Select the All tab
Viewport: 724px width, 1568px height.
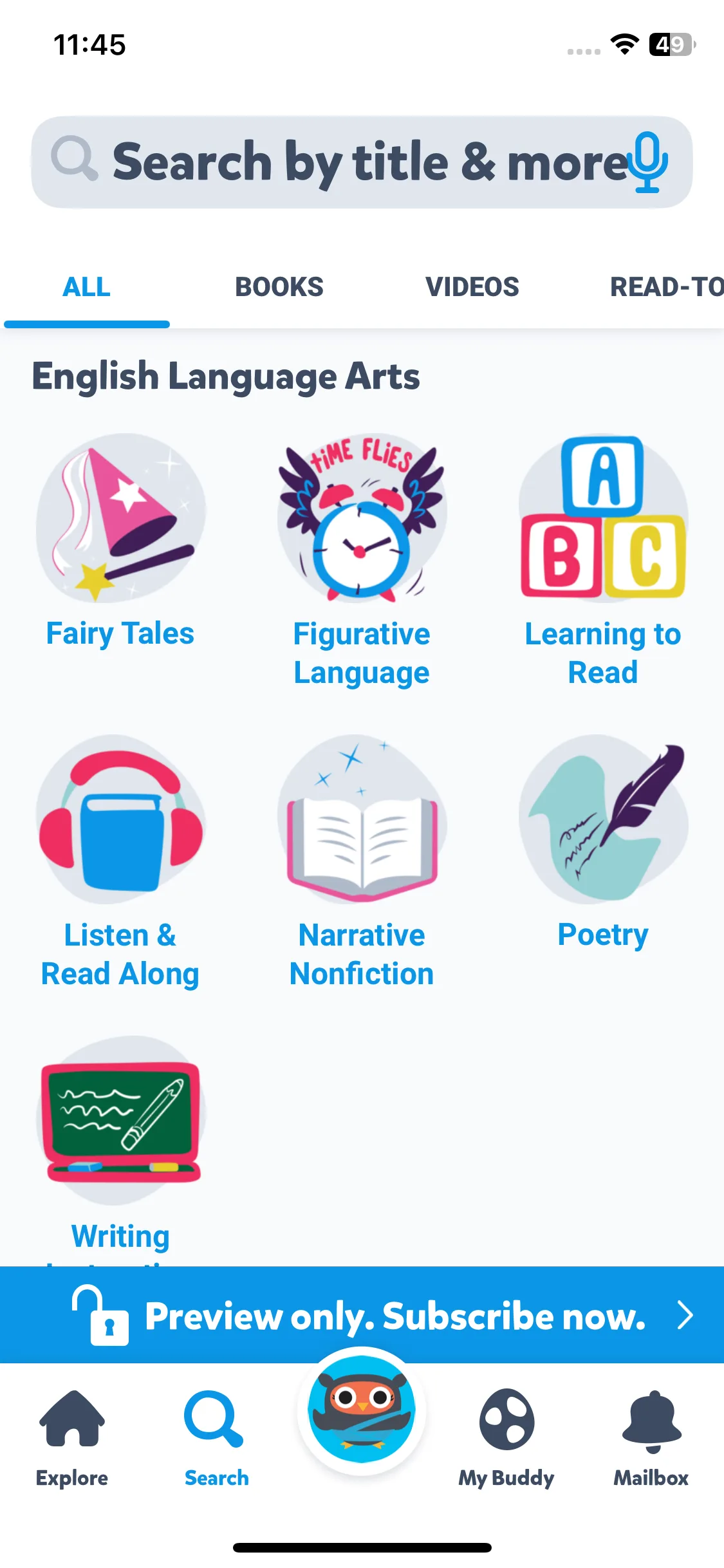pos(86,287)
